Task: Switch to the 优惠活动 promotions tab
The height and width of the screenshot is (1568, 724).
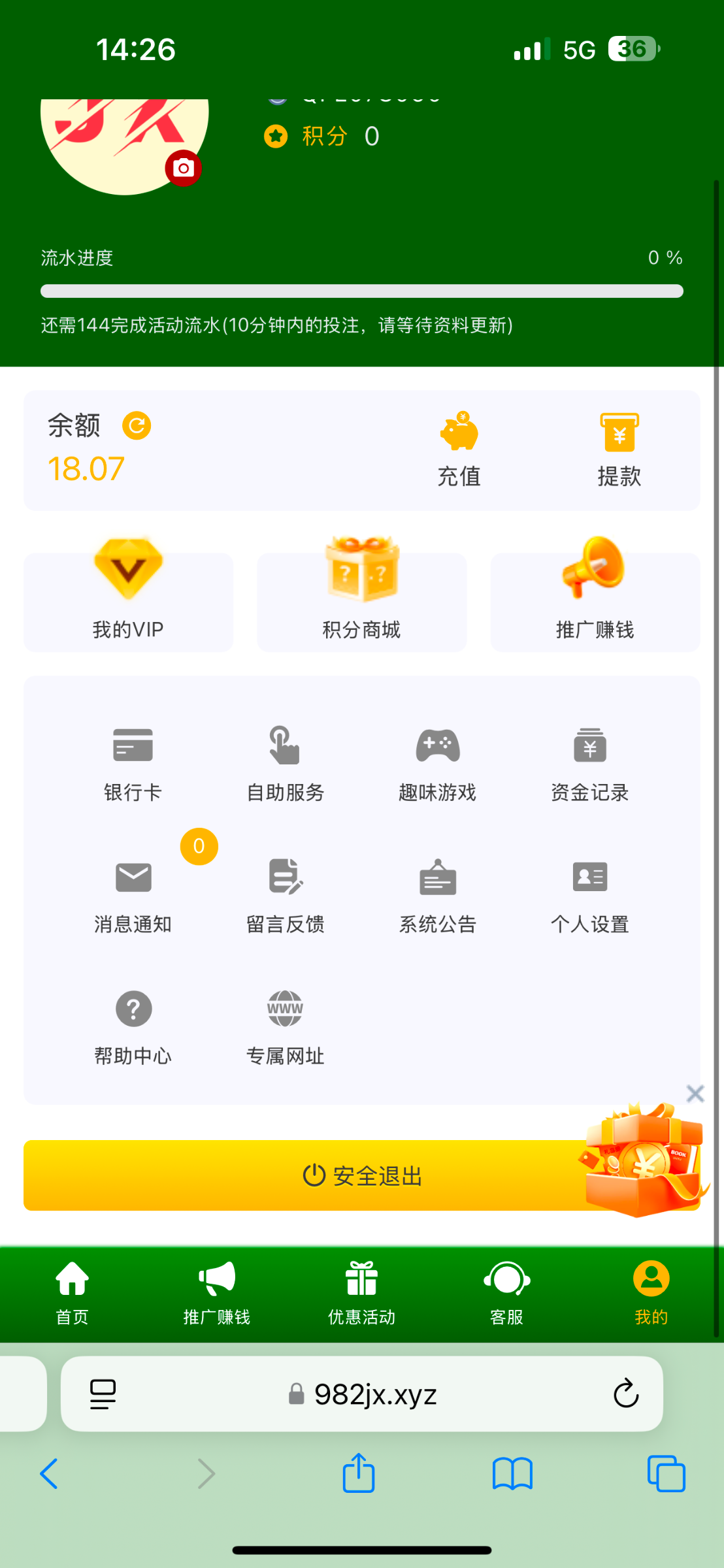Action: tap(361, 1294)
